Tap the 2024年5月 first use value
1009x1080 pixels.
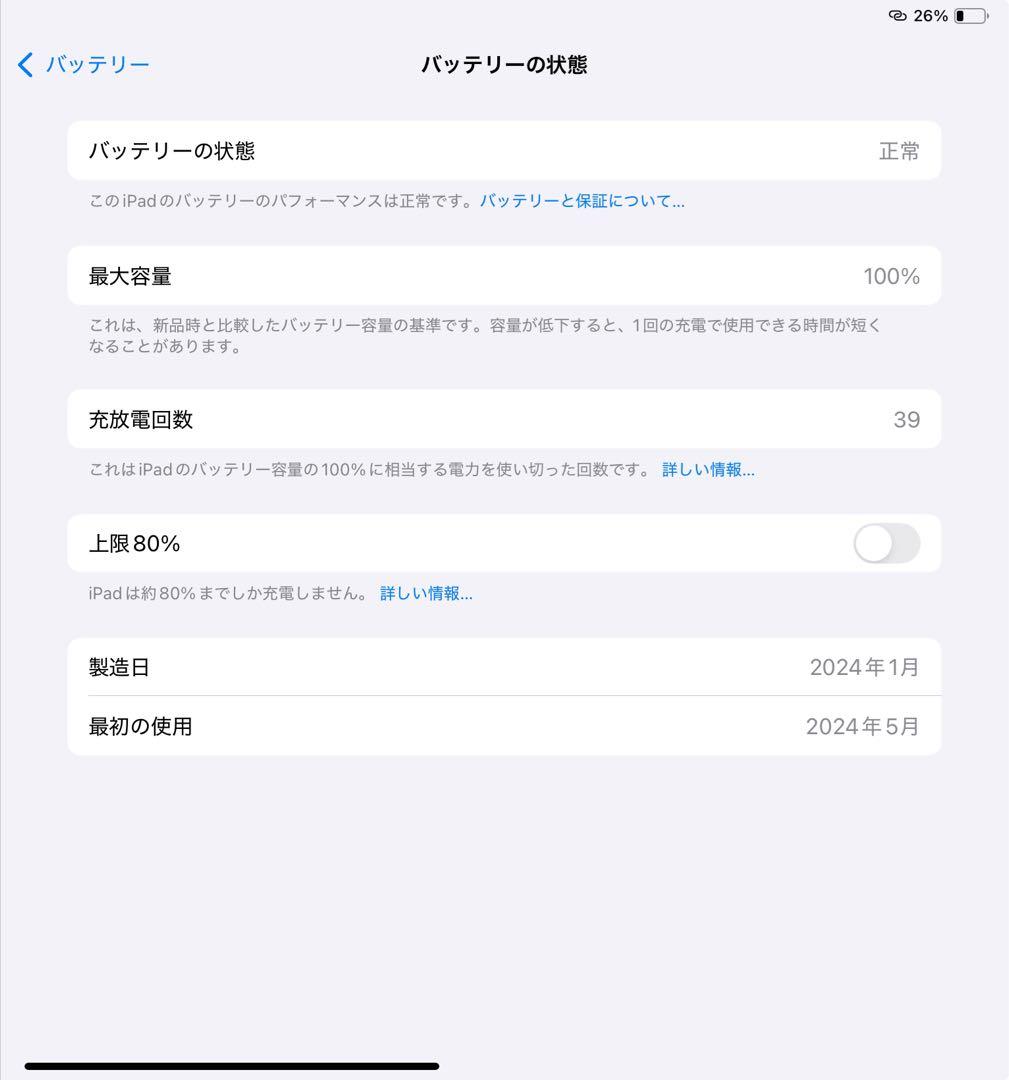(x=864, y=726)
